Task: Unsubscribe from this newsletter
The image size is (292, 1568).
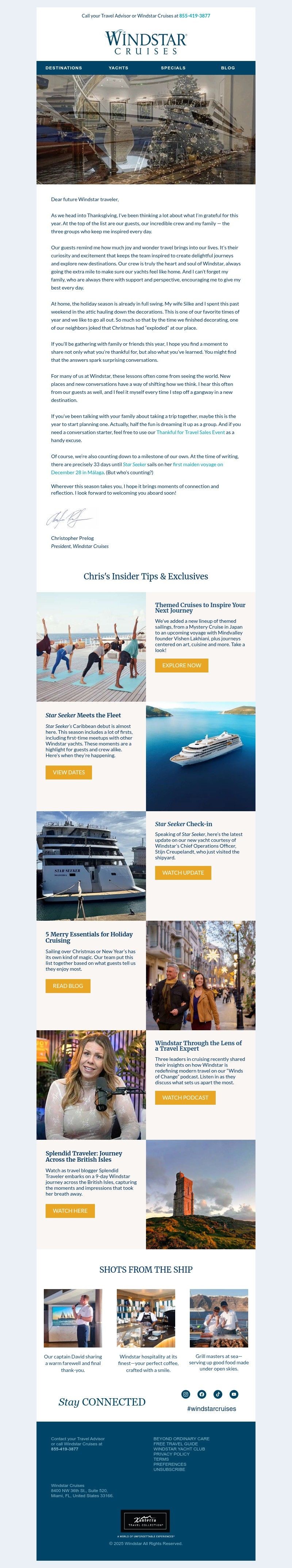Action: pos(169,1469)
